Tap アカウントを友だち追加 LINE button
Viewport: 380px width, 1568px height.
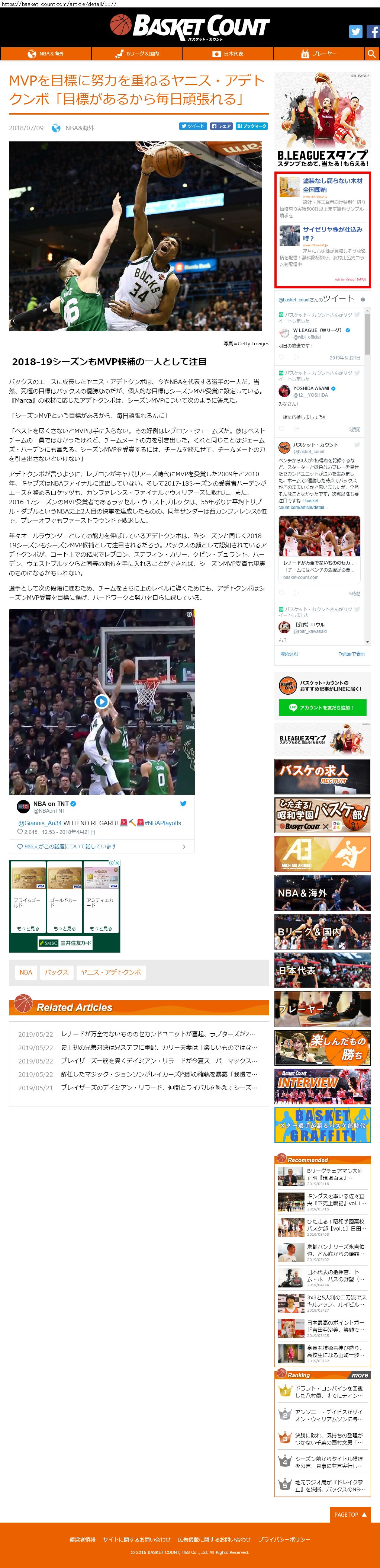coord(323,707)
